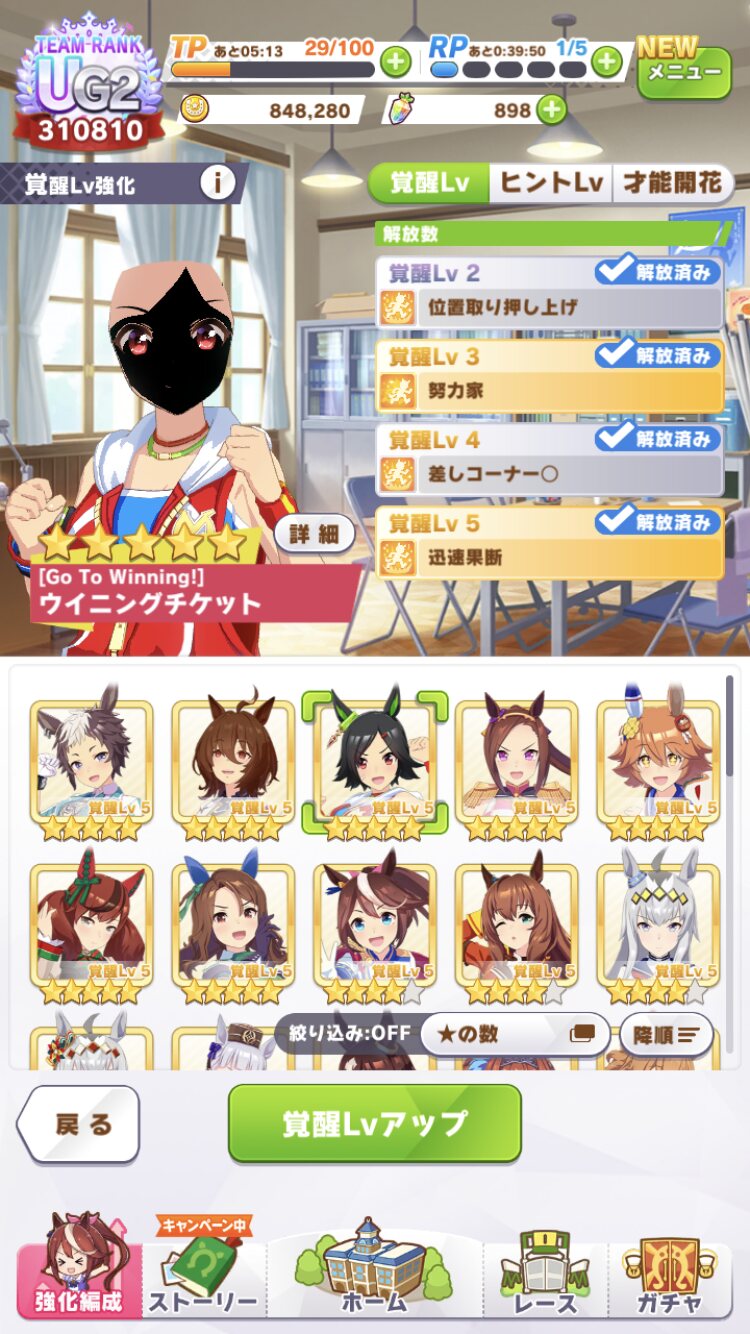The width and height of the screenshot is (750, 1334).
Task: Go to the レース tab
Action: tap(547, 1272)
